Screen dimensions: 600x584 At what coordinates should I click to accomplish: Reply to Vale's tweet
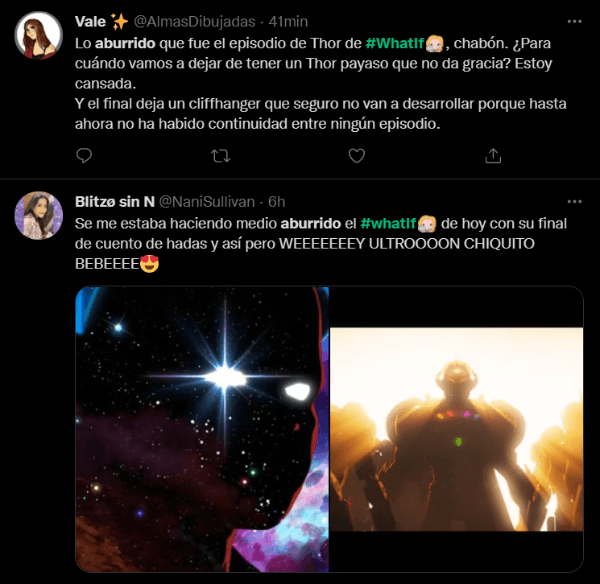coord(85,155)
